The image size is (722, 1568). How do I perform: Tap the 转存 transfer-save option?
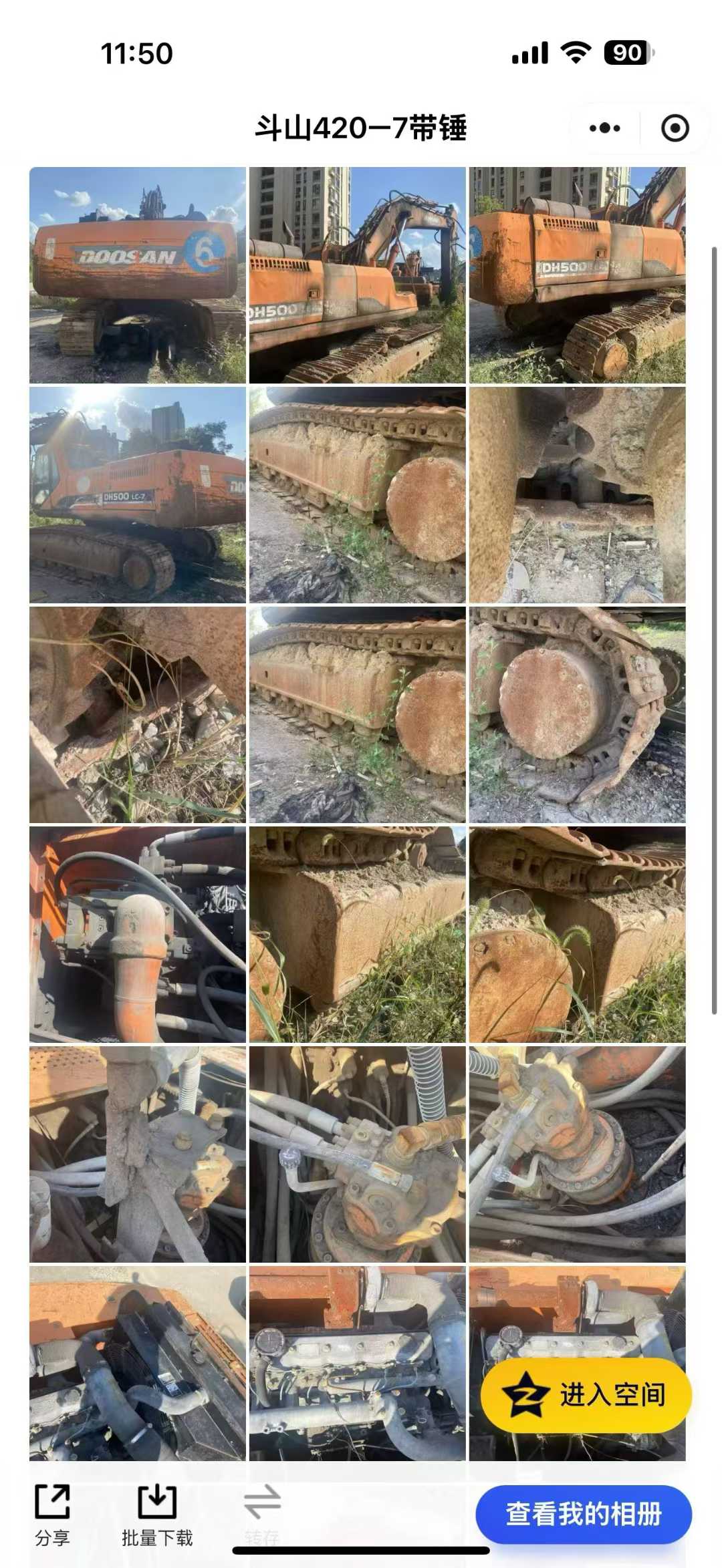pyautogui.click(x=262, y=1515)
